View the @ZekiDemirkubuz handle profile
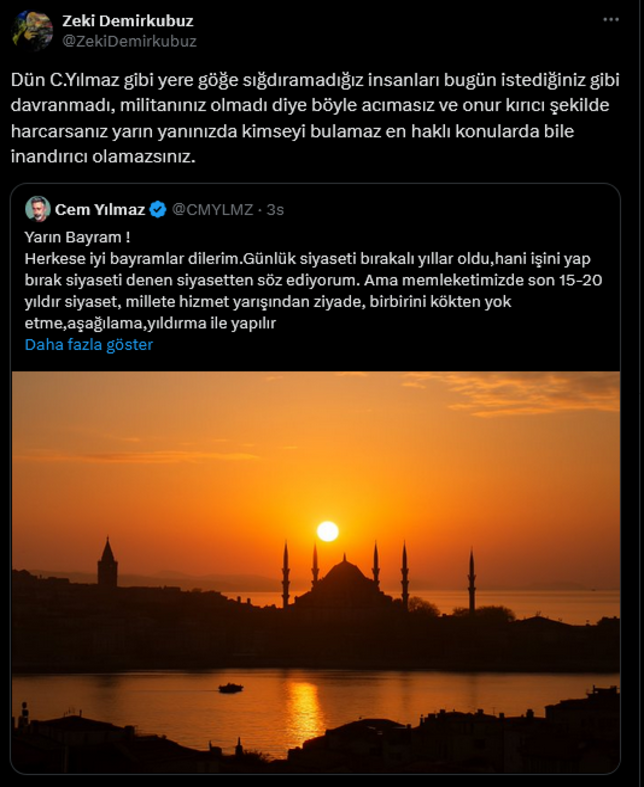Screen dimensions: 644x787 tap(129, 41)
